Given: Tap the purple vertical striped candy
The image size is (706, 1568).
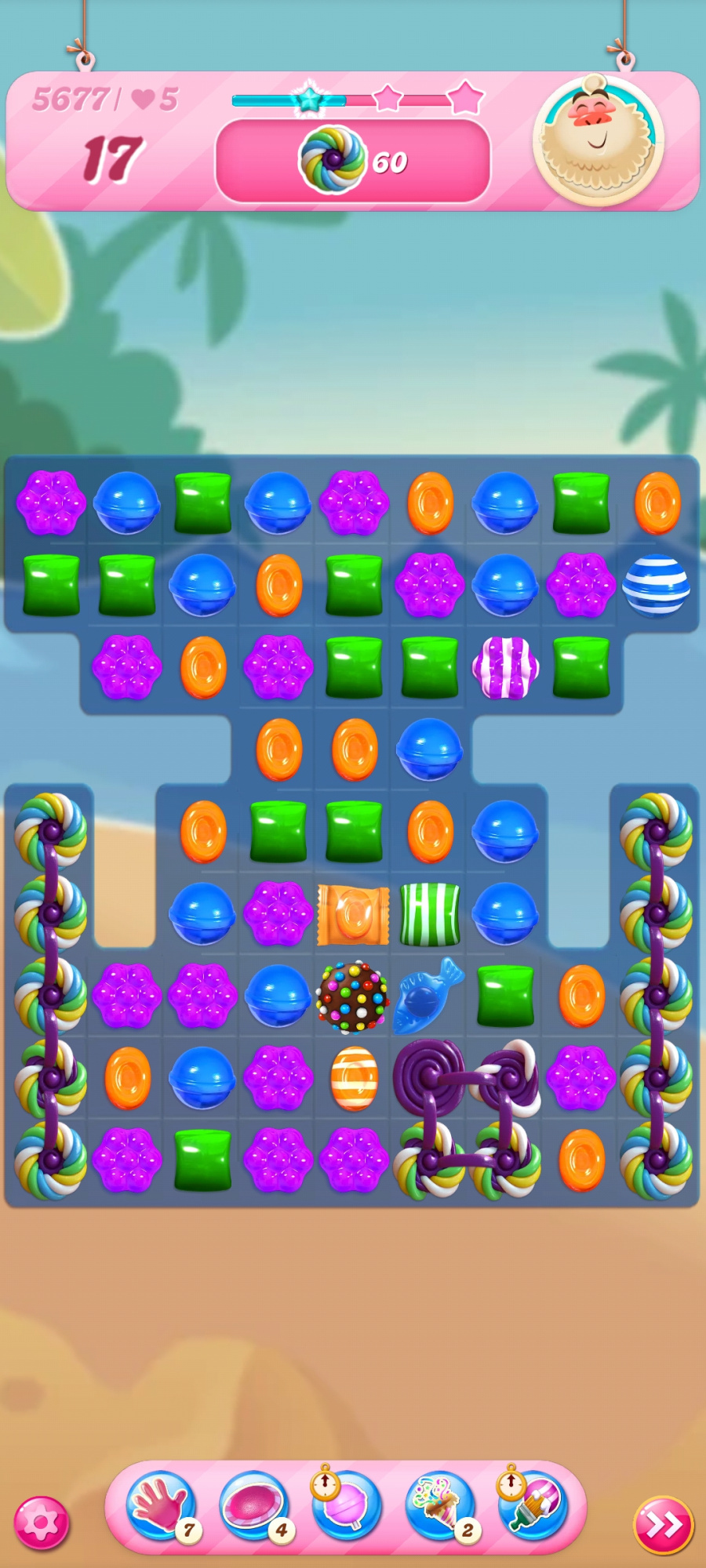Looking at the screenshot, I should pyautogui.click(x=505, y=668).
